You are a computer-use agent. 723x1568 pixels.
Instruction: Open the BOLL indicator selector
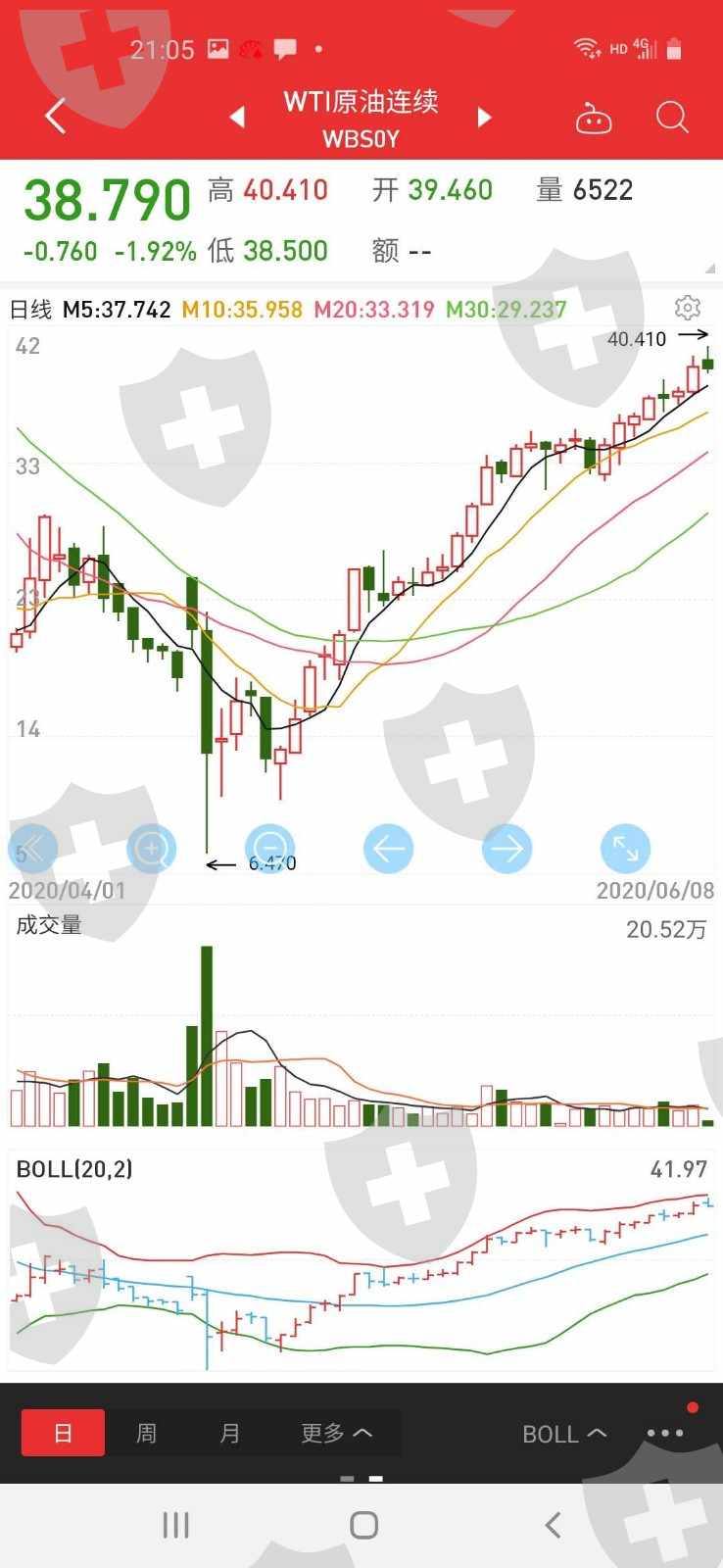pos(564,1434)
